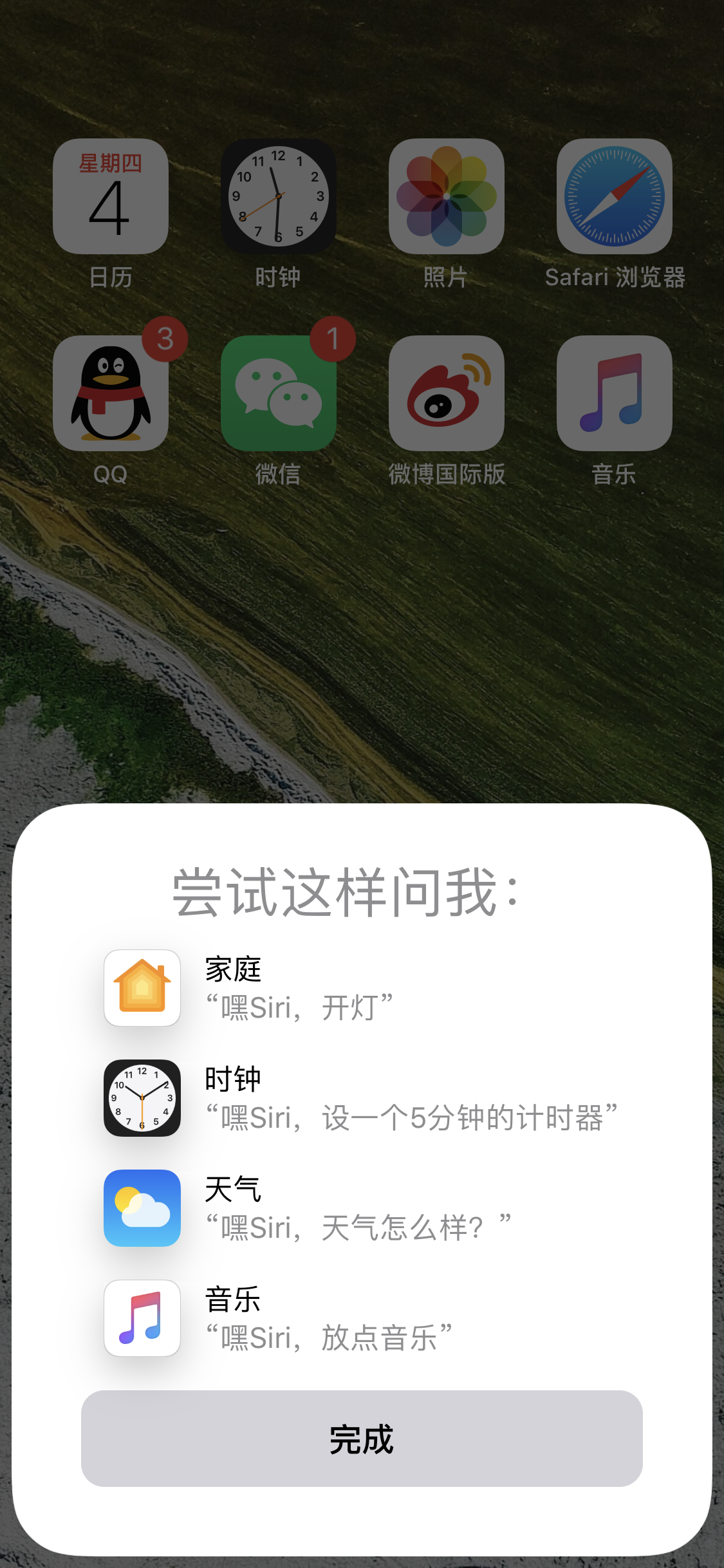The image size is (724, 1568).
Task: Tap the 完成 button to dismiss the sheet
Action: [362, 1438]
